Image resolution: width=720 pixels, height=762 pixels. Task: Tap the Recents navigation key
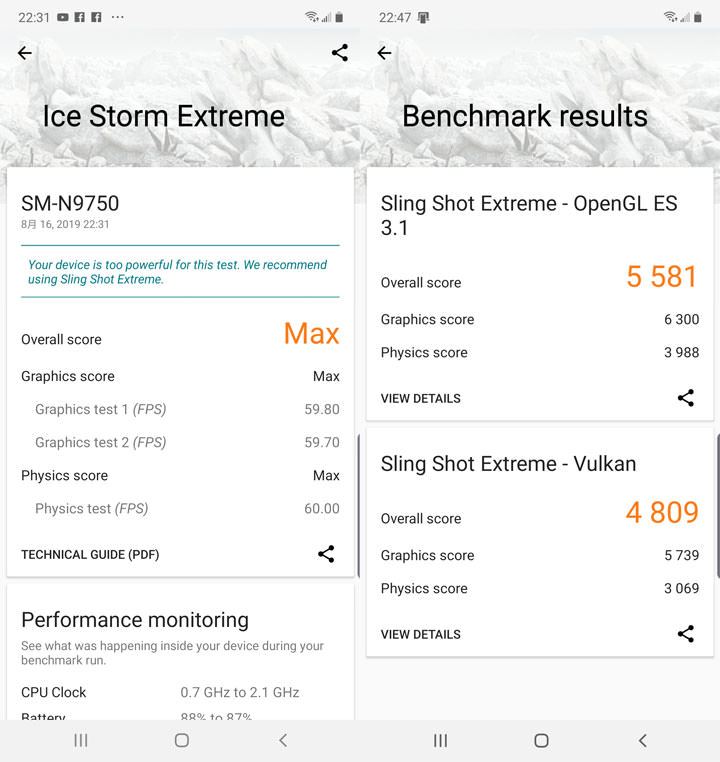80,741
